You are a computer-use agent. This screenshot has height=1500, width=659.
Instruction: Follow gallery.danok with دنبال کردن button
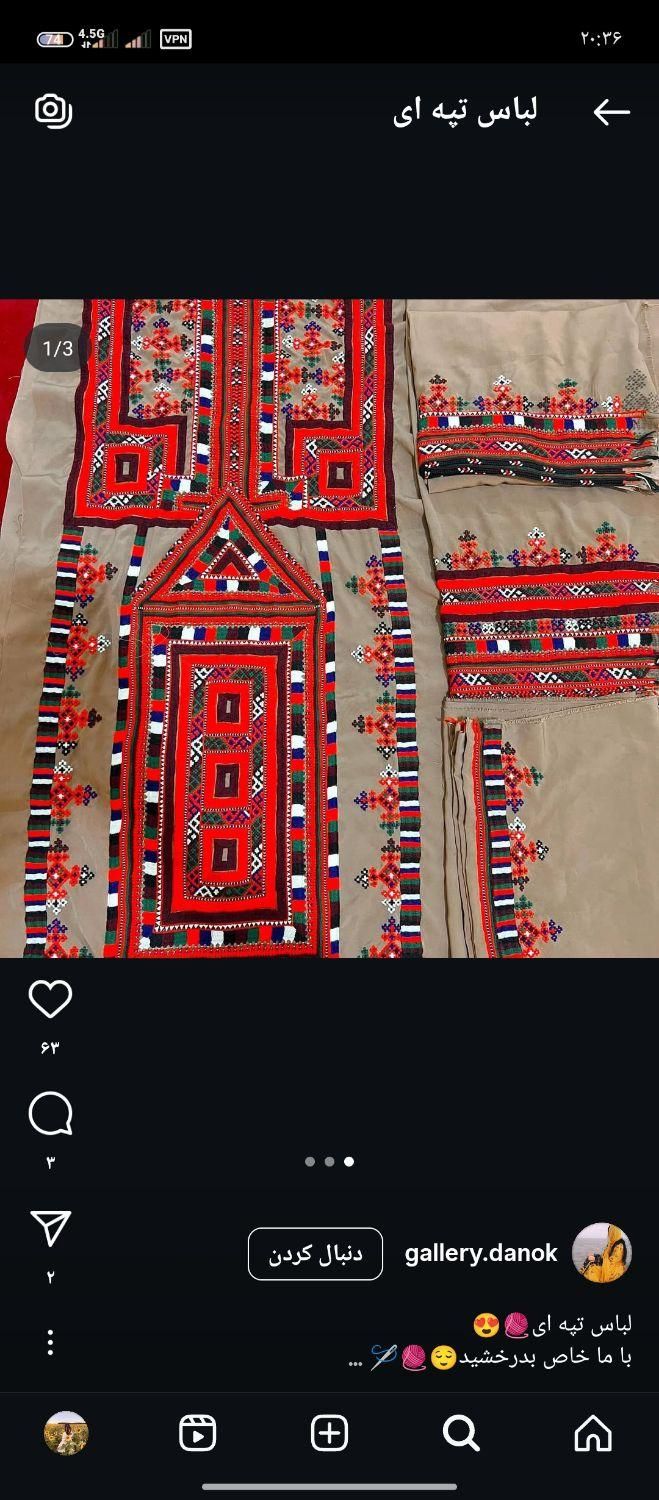(315, 1254)
